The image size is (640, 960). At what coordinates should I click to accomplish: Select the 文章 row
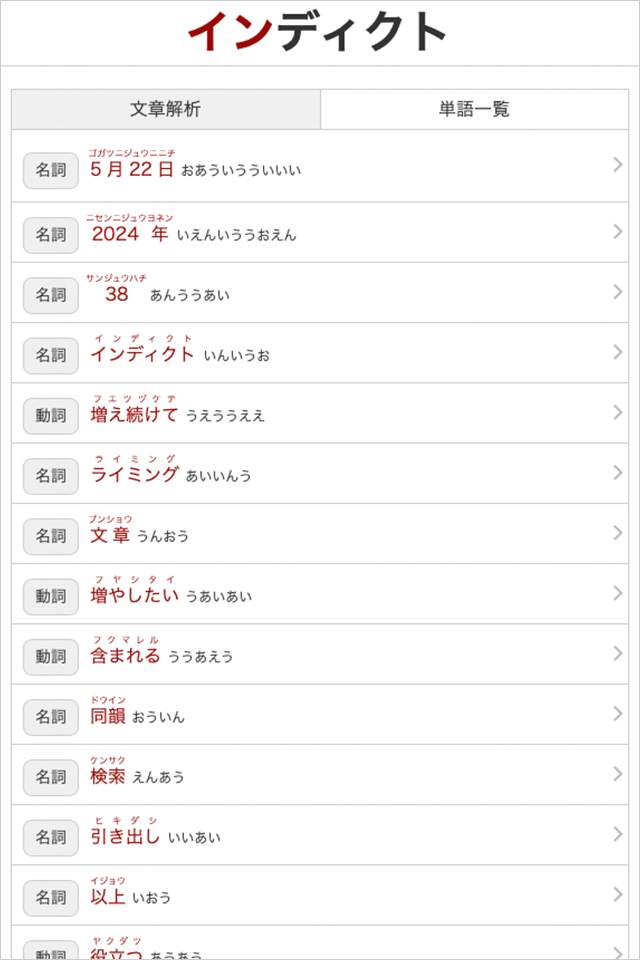pyautogui.click(x=320, y=534)
